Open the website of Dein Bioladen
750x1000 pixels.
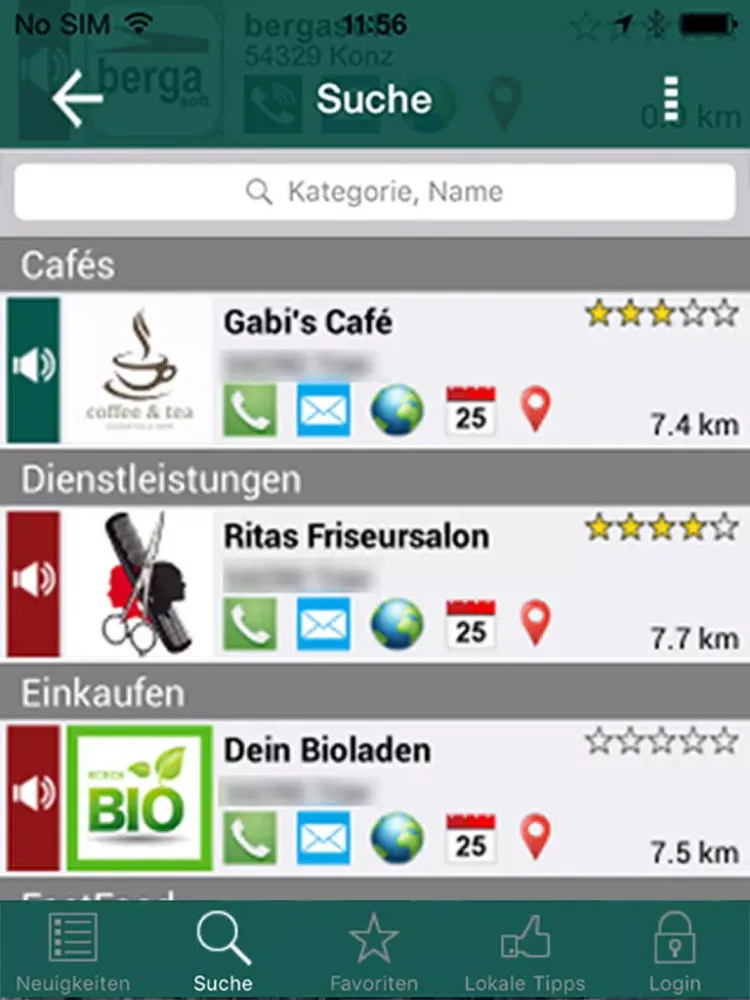click(x=397, y=838)
